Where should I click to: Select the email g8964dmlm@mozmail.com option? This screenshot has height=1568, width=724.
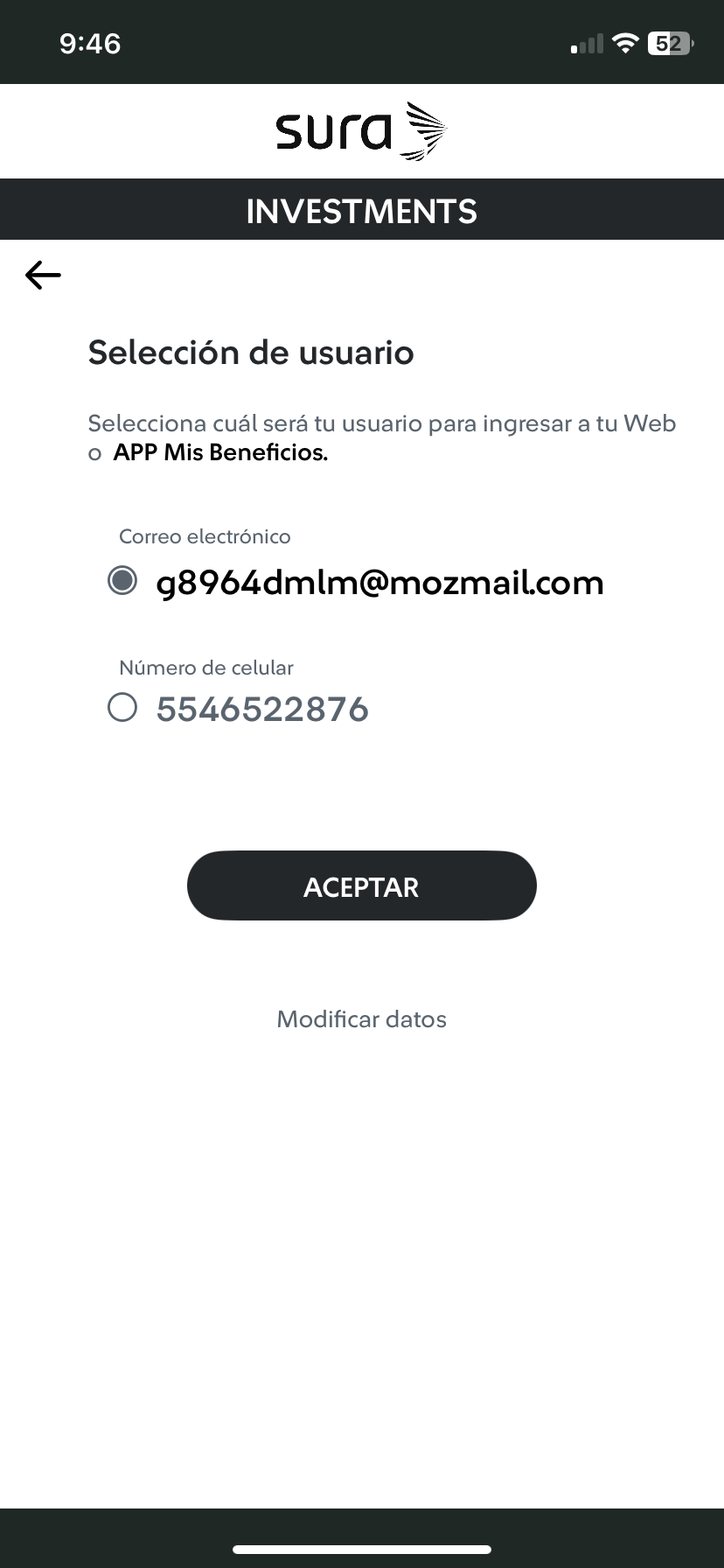(x=122, y=581)
